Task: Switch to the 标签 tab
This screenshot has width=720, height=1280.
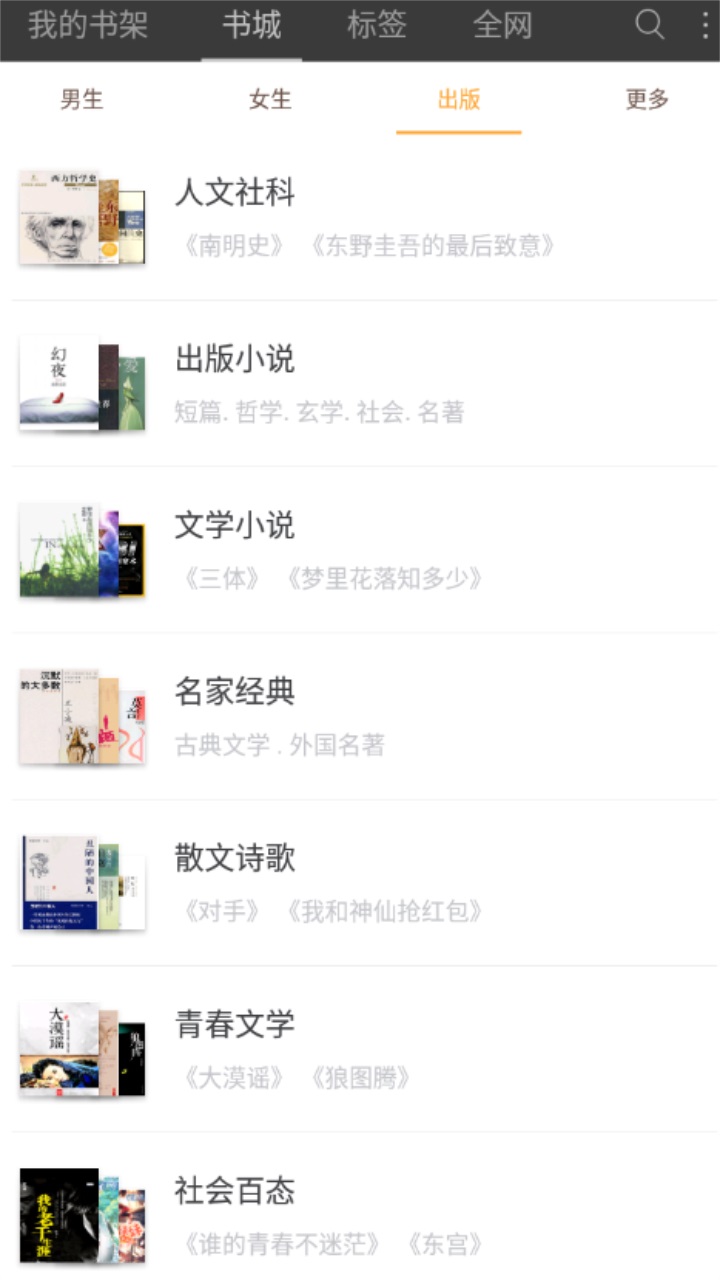Action: [375, 25]
